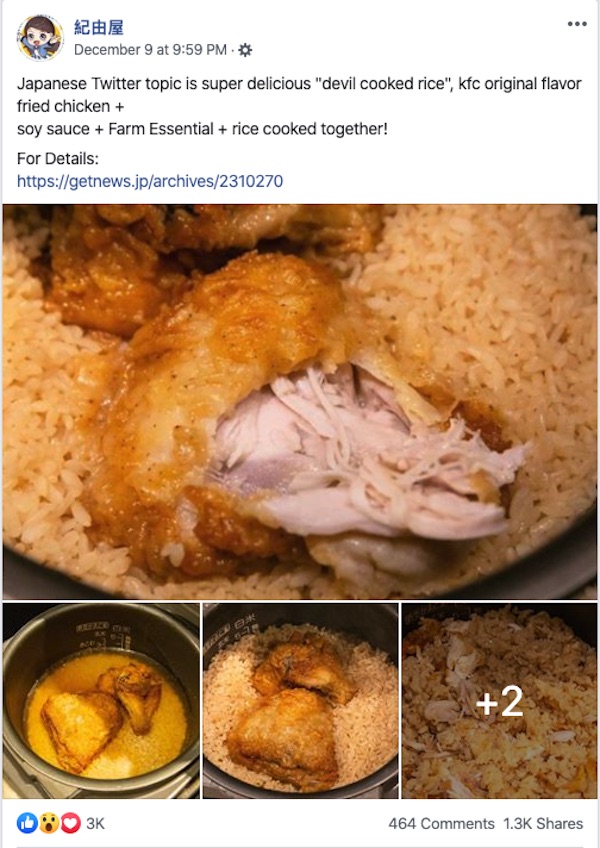Open 紀由屋 profile picture
Viewport: 600px width, 848px height.
pos(38,37)
